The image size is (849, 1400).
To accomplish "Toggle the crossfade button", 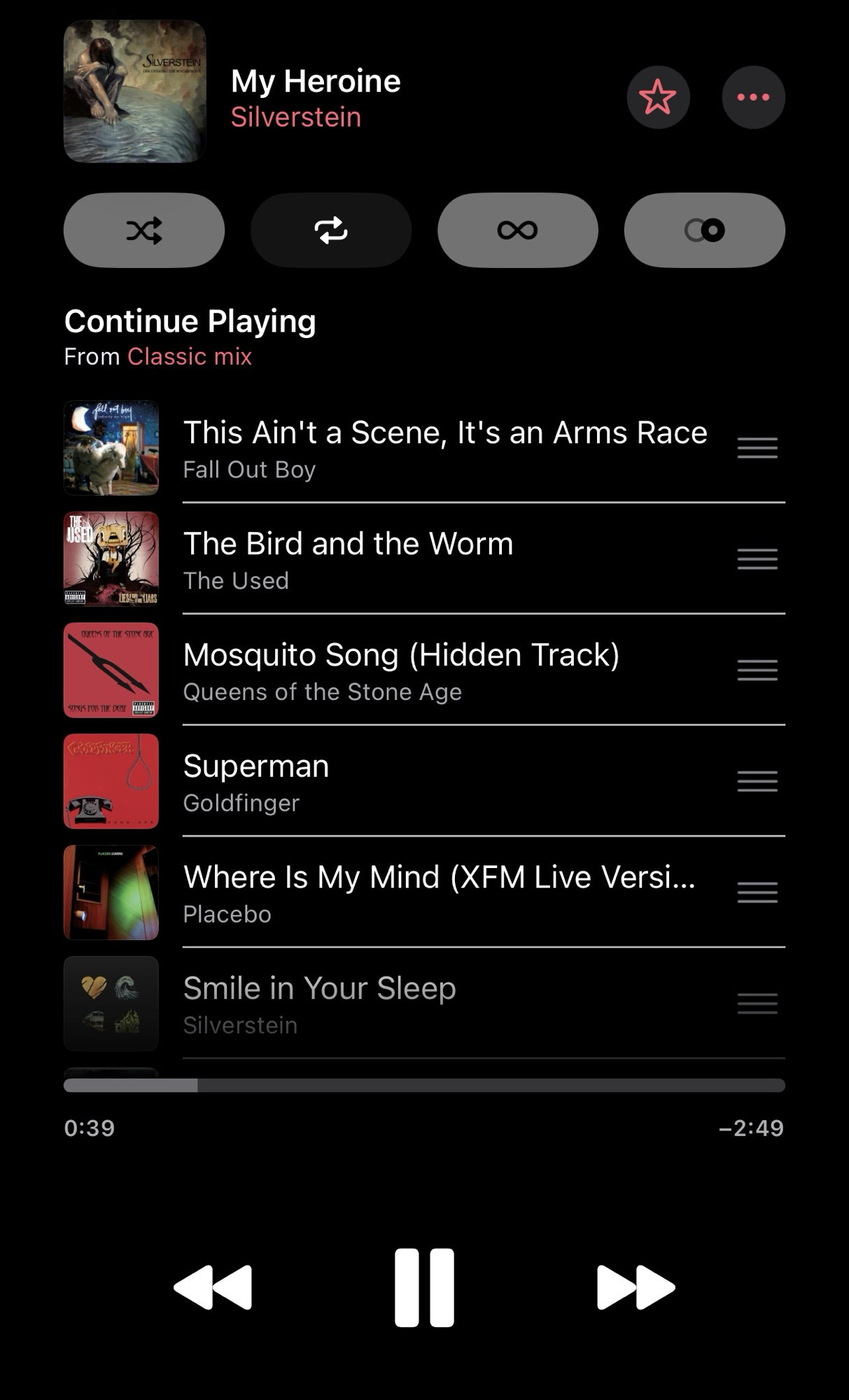I will pyautogui.click(x=704, y=230).
